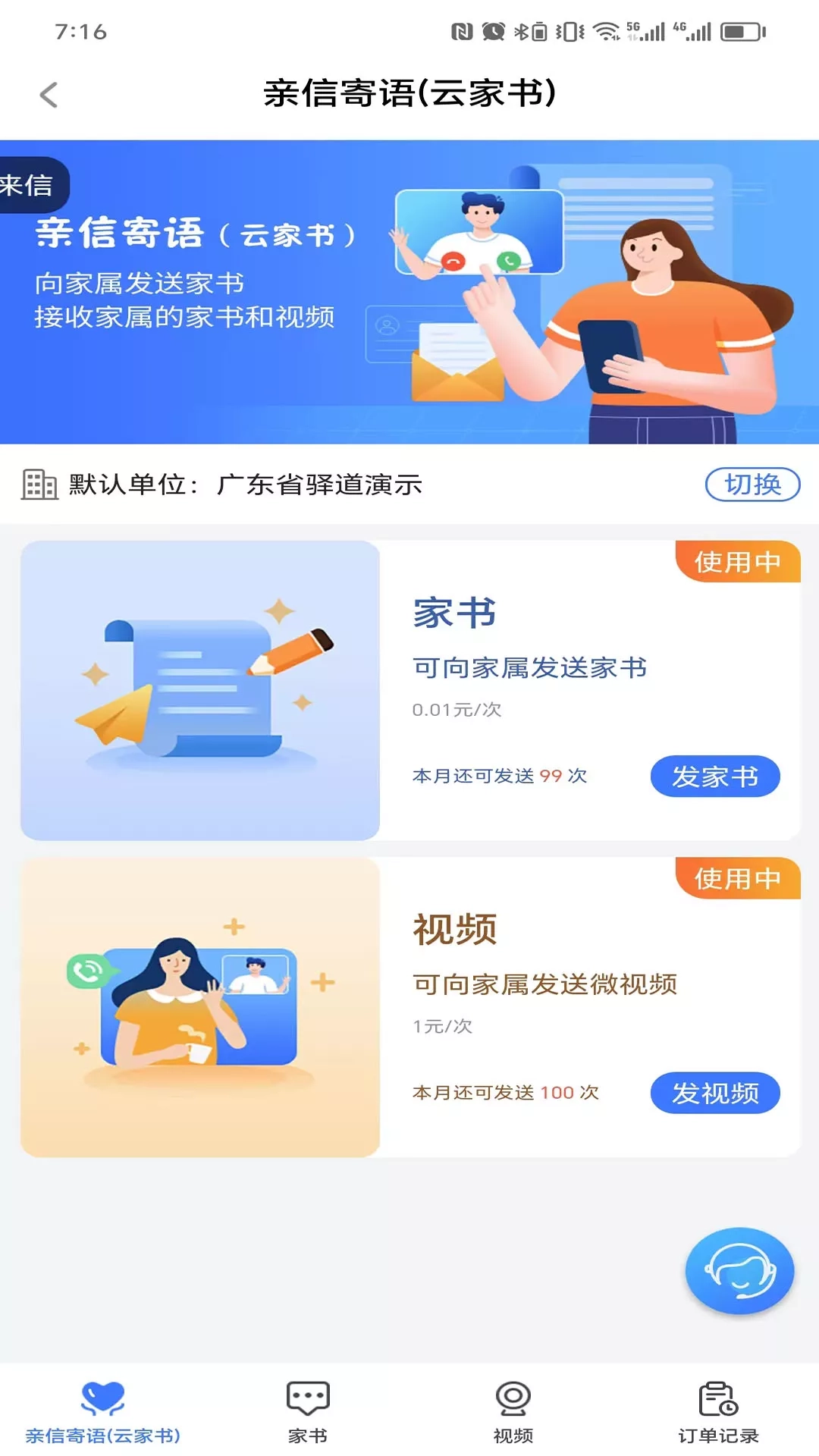Image resolution: width=819 pixels, height=1456 pixels.
Task: Tap 发视频 to send a video
Action: (x=715, y=1093)
